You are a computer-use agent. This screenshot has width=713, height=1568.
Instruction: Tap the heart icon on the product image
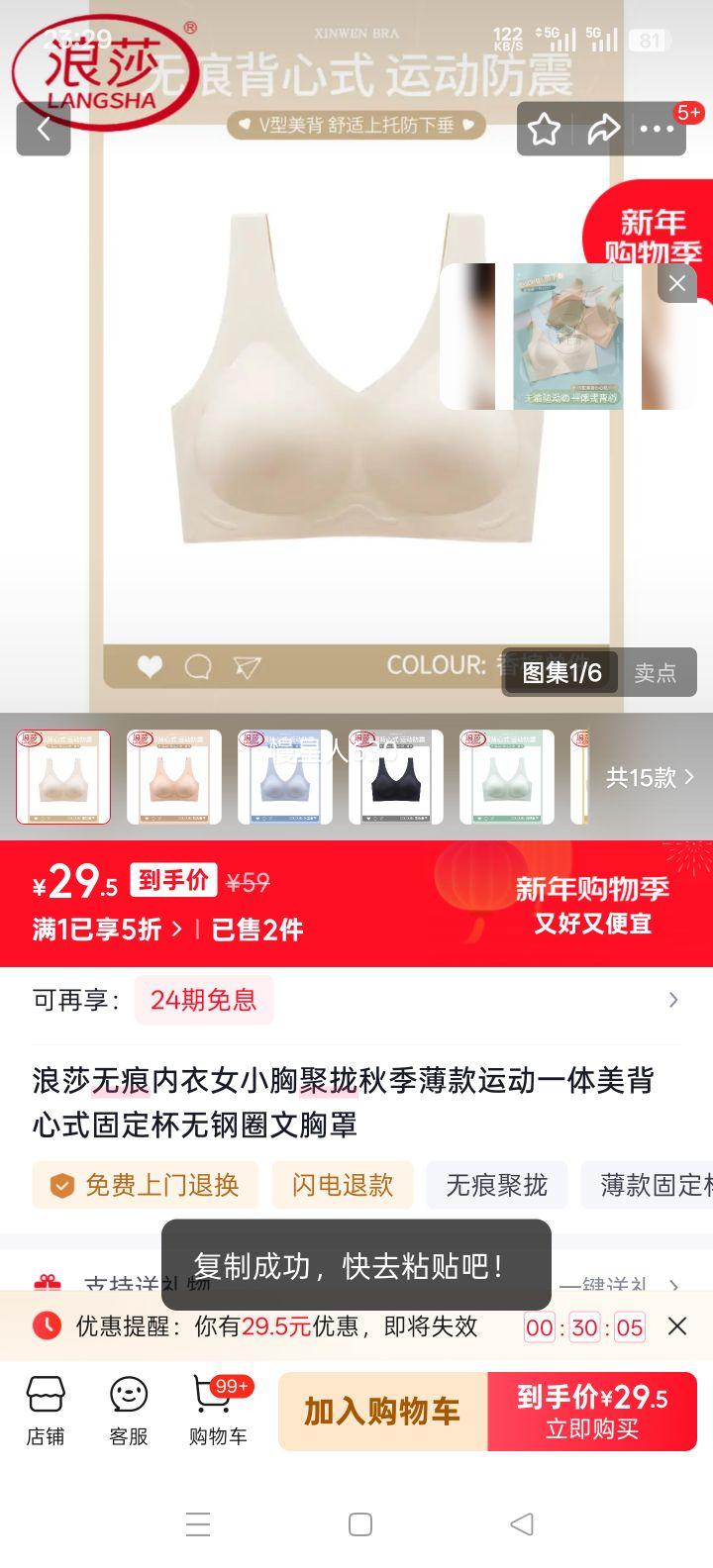[149, 667]
